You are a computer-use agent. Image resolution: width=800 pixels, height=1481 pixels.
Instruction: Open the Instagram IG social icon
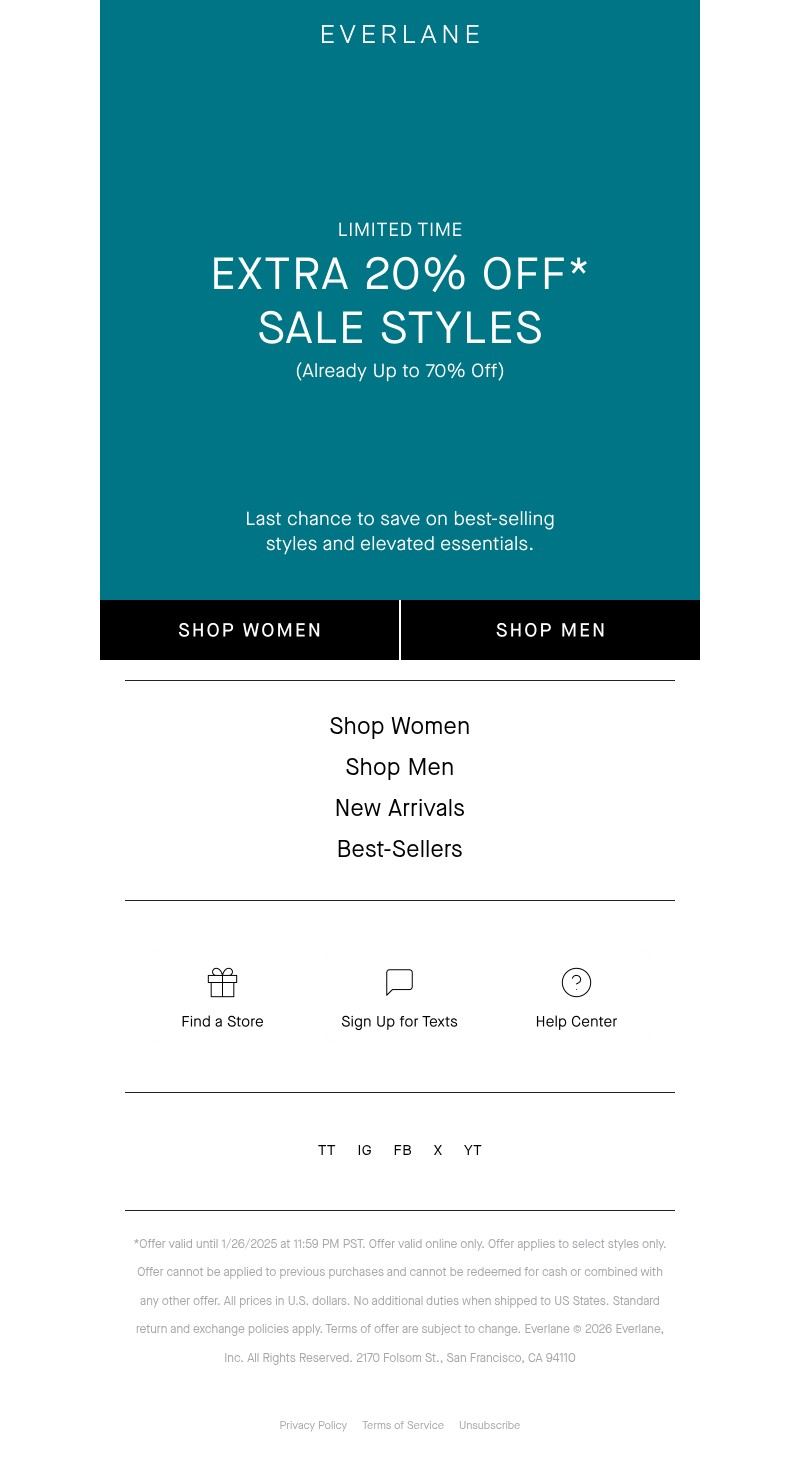point(364,1150)
